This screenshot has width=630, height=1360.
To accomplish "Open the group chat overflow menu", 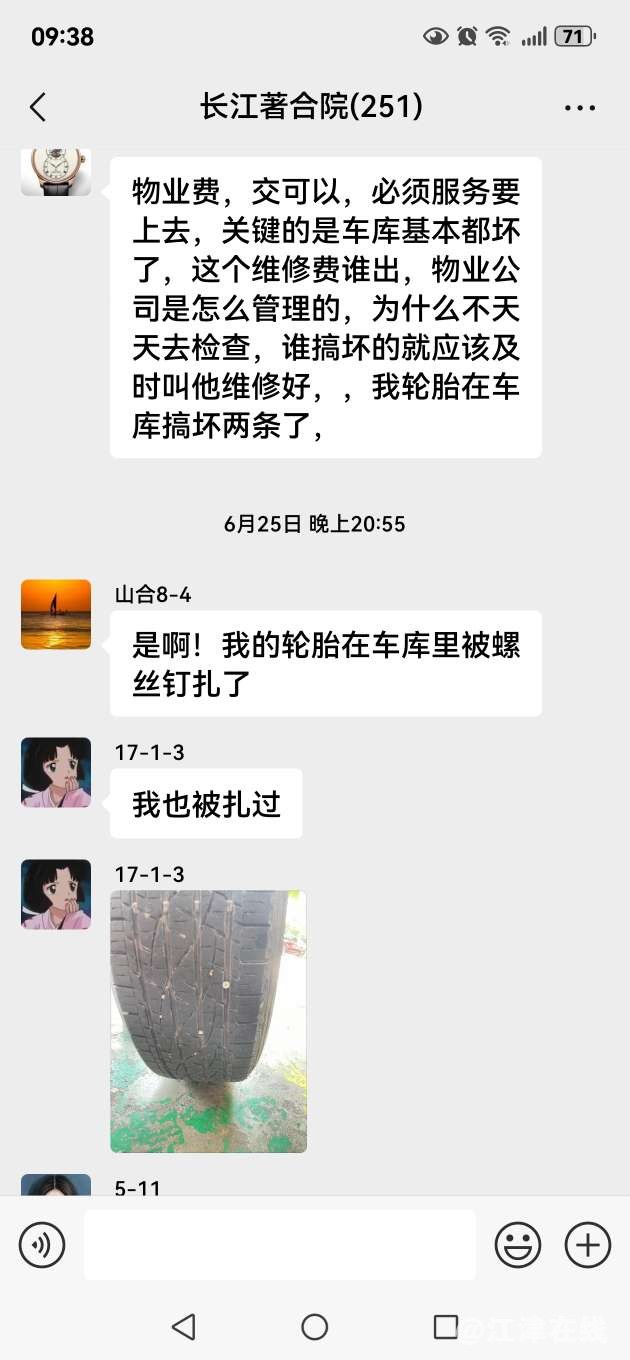I will (x=580, y=108).
